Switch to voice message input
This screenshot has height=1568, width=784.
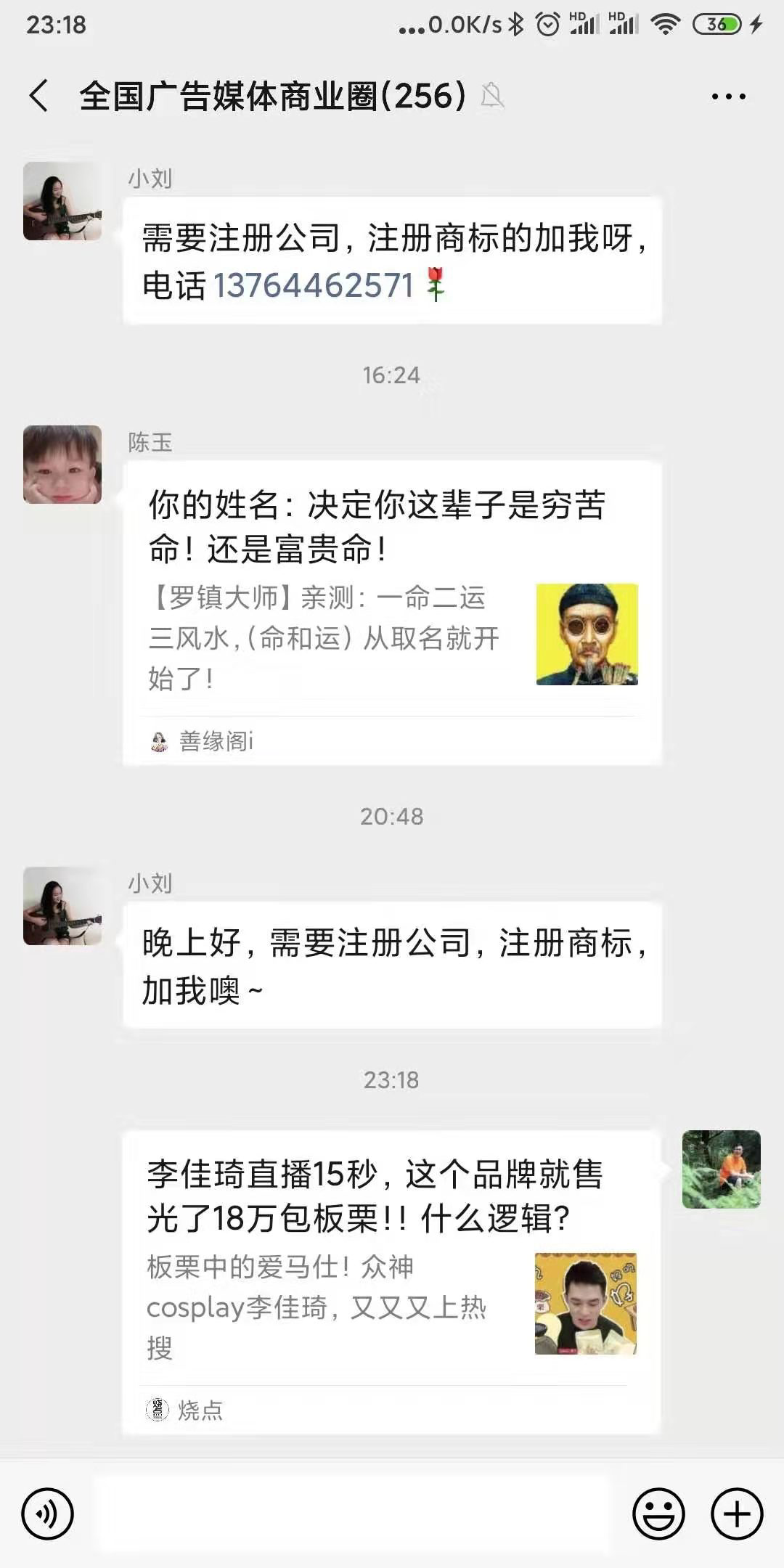(x=48, y=1514)
